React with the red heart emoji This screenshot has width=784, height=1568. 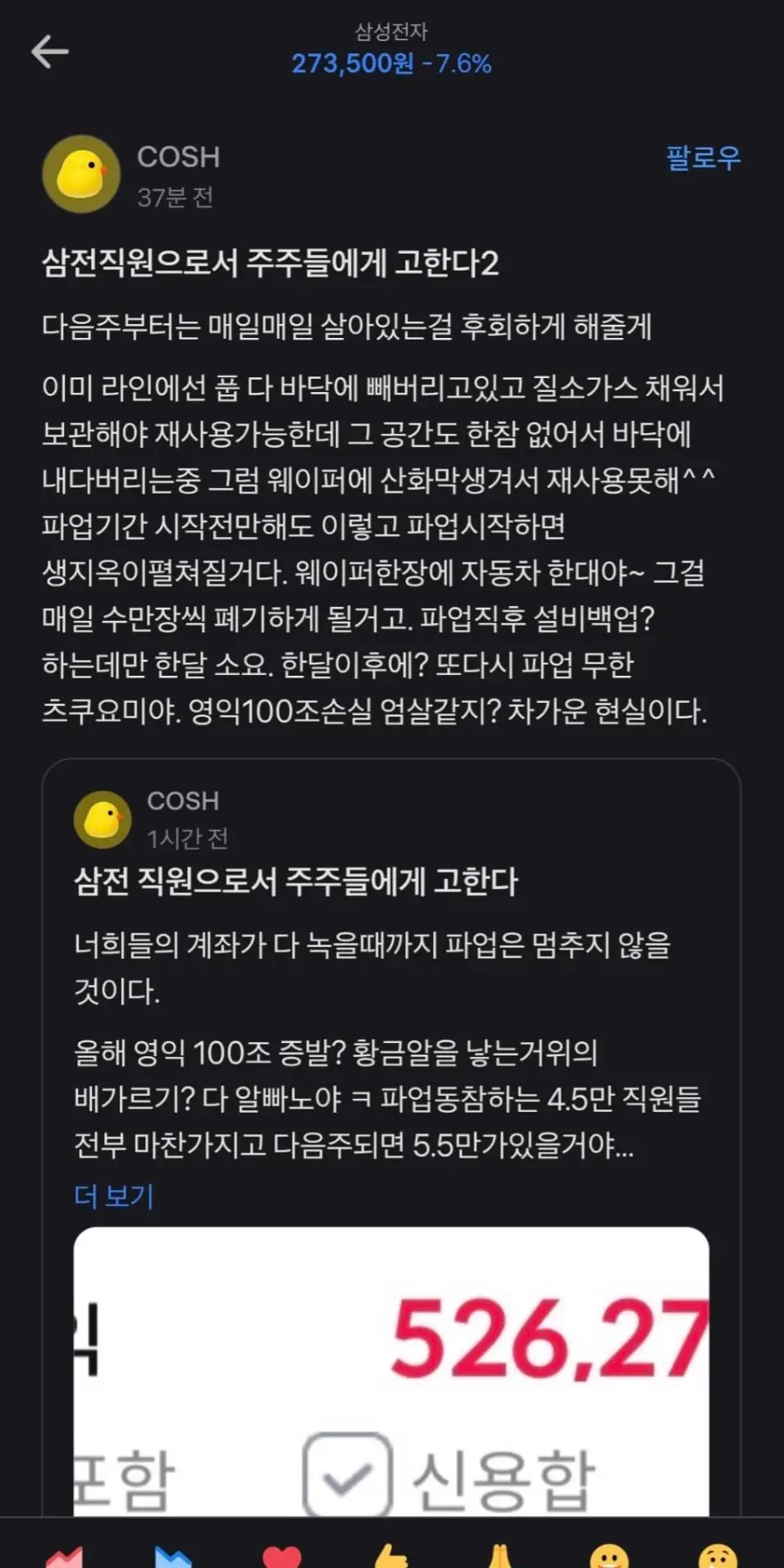[x=282, y=1555]
